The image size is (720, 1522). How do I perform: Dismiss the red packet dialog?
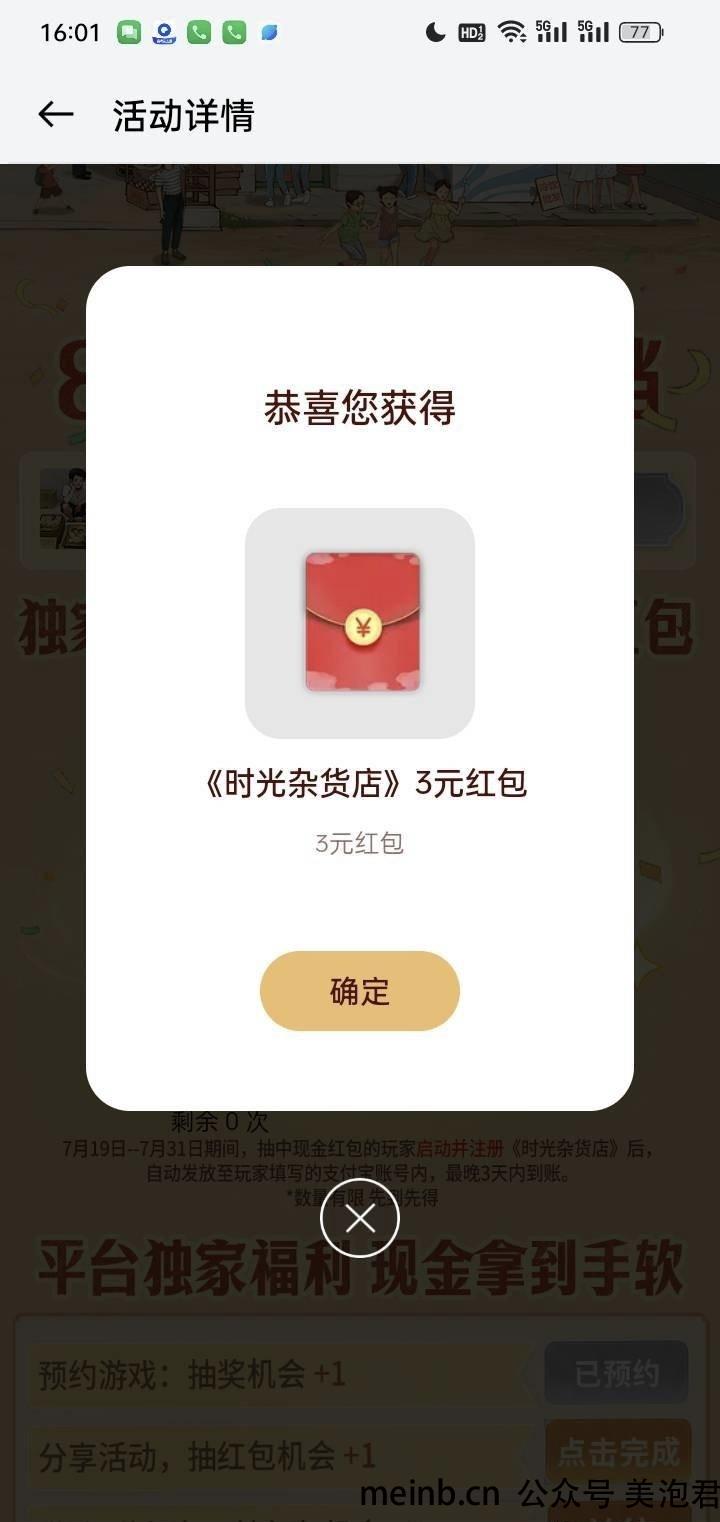pos(360,1218)
